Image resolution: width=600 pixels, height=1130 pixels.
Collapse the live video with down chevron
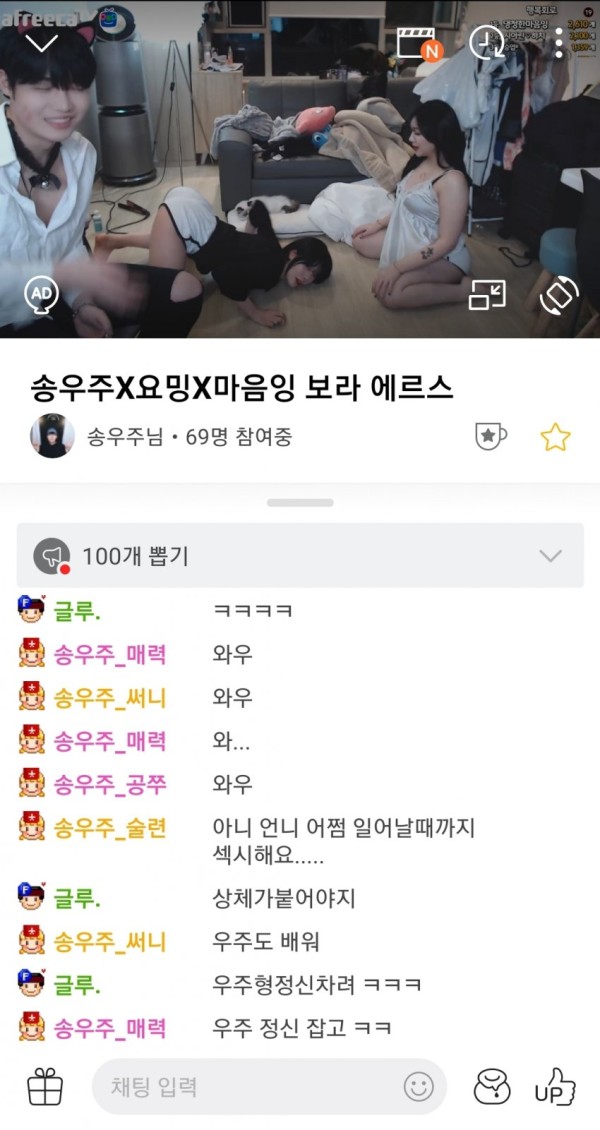(42, 43)
